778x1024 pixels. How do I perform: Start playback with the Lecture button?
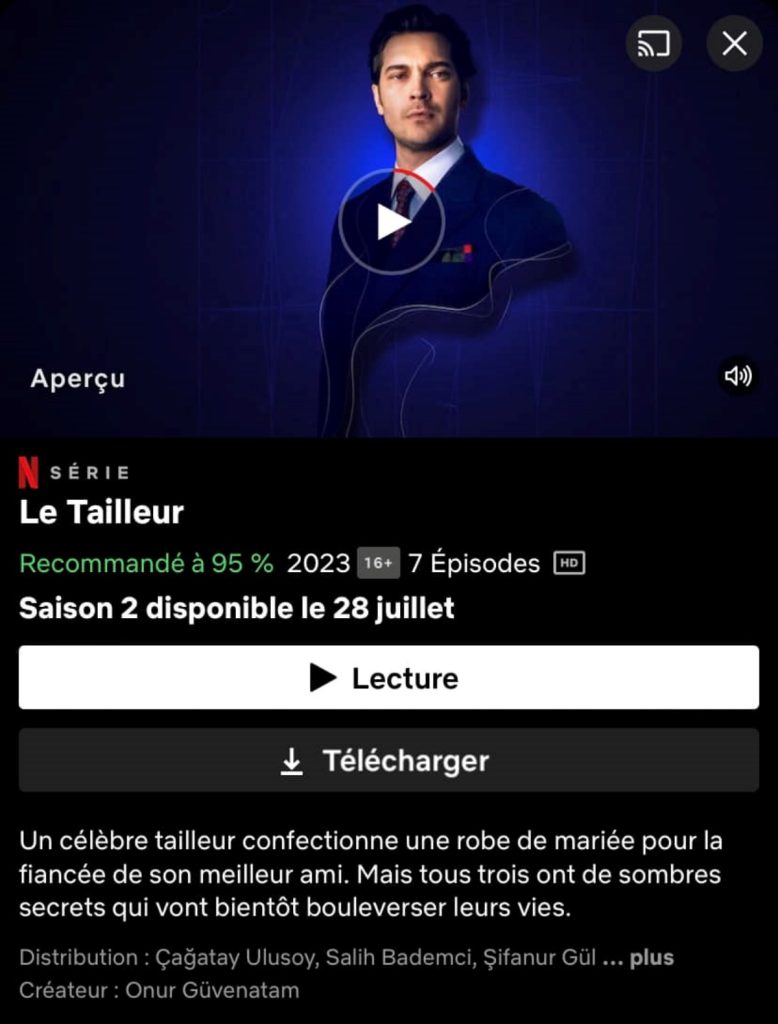[x=388, y=678]
